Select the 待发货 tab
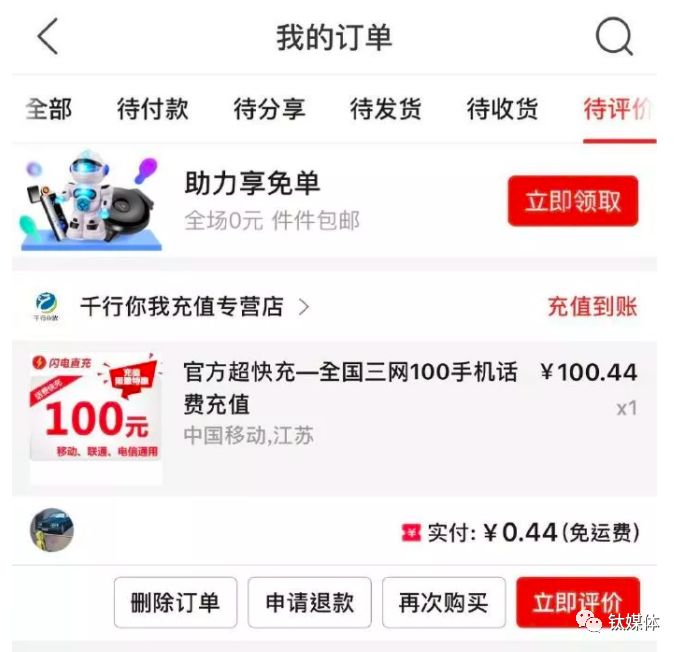 coord(385,109)
